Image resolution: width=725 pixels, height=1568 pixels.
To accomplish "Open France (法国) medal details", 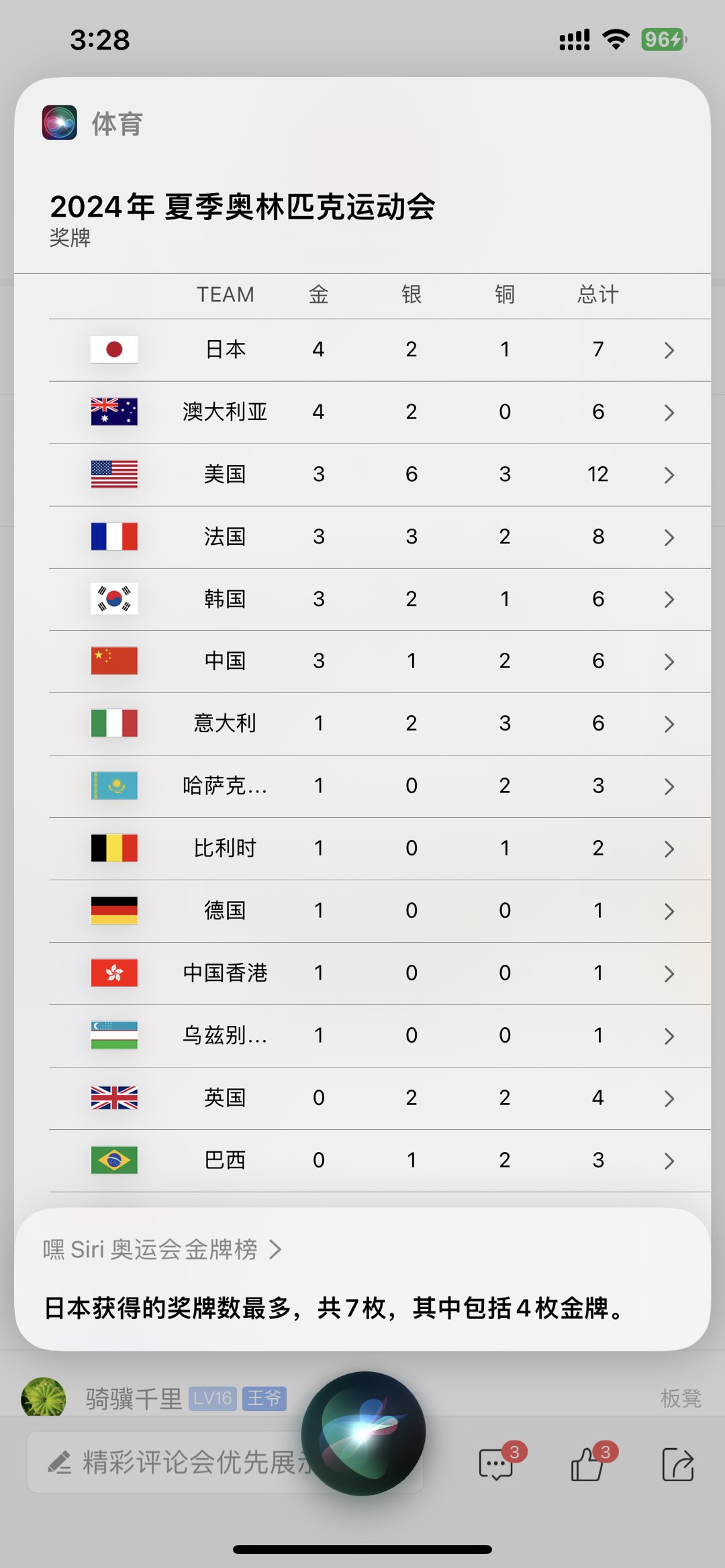I will pyautogui.click(x=379, y=537).
